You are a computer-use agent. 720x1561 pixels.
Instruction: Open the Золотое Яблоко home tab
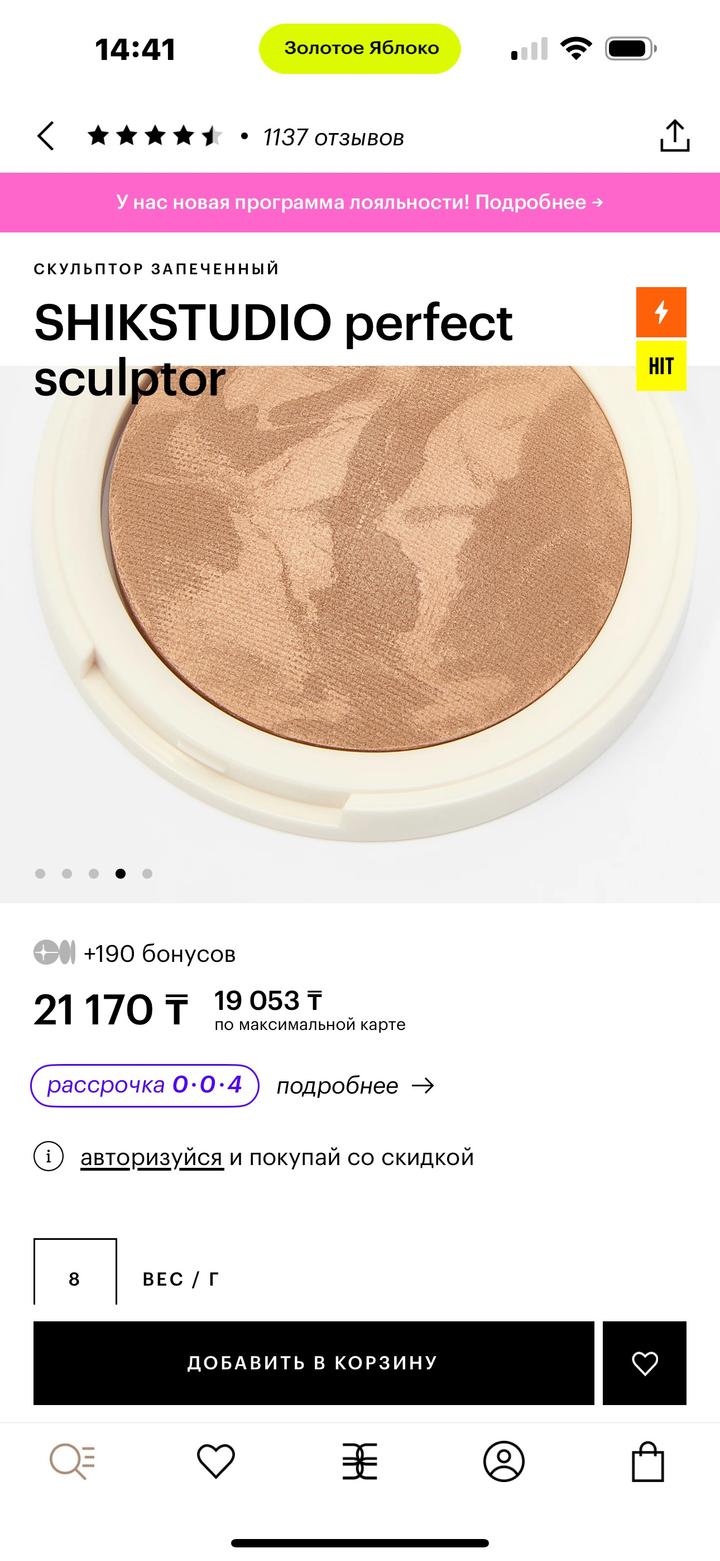coord(360,1462)
